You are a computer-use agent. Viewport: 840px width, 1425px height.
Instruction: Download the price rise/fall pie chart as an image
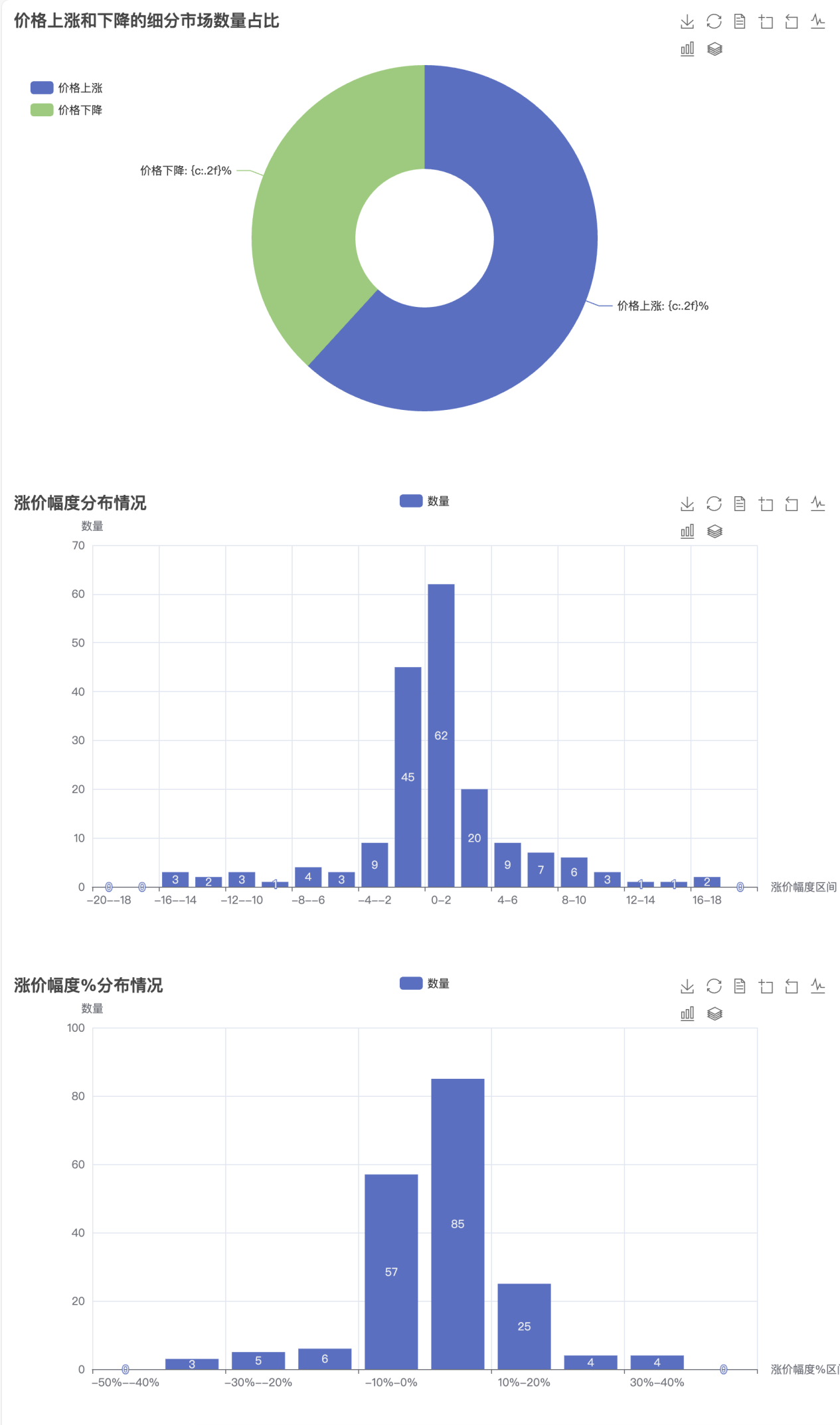click(x=687, y=22)
